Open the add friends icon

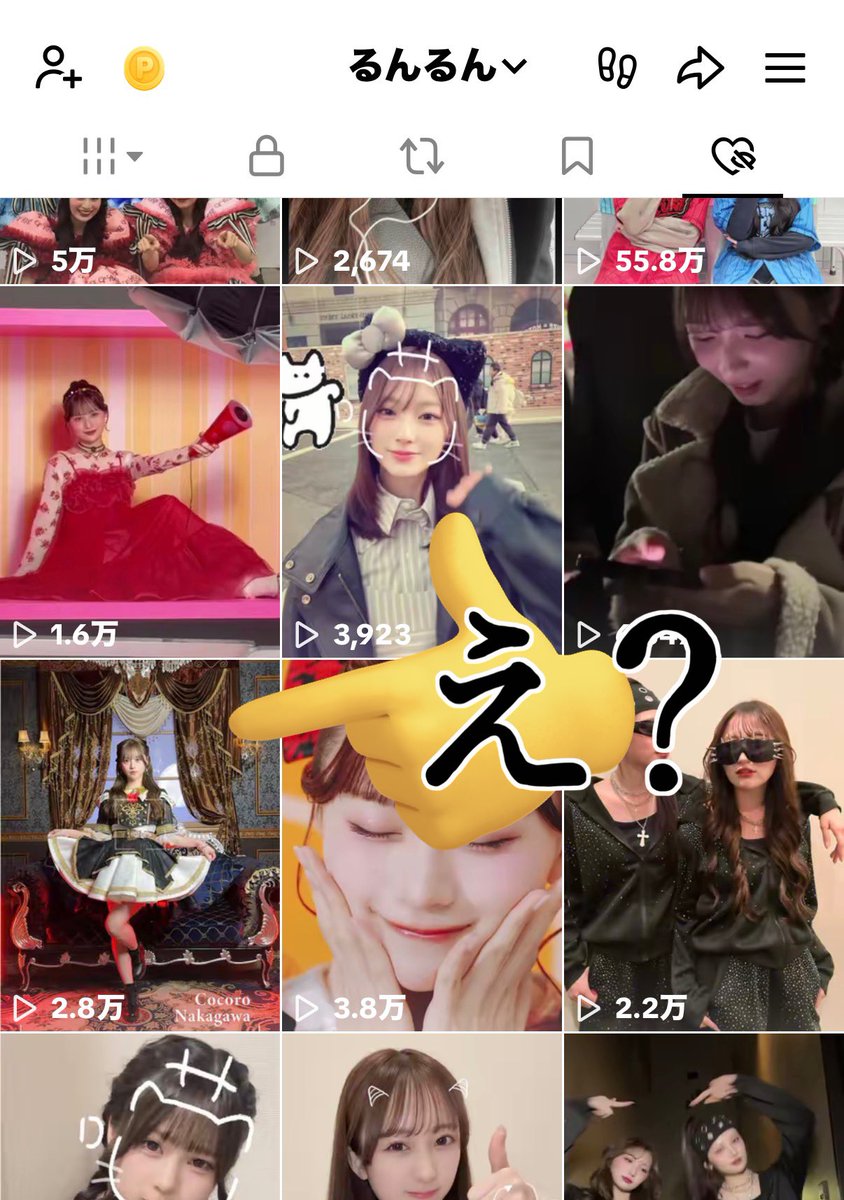[x=59, y=68]
